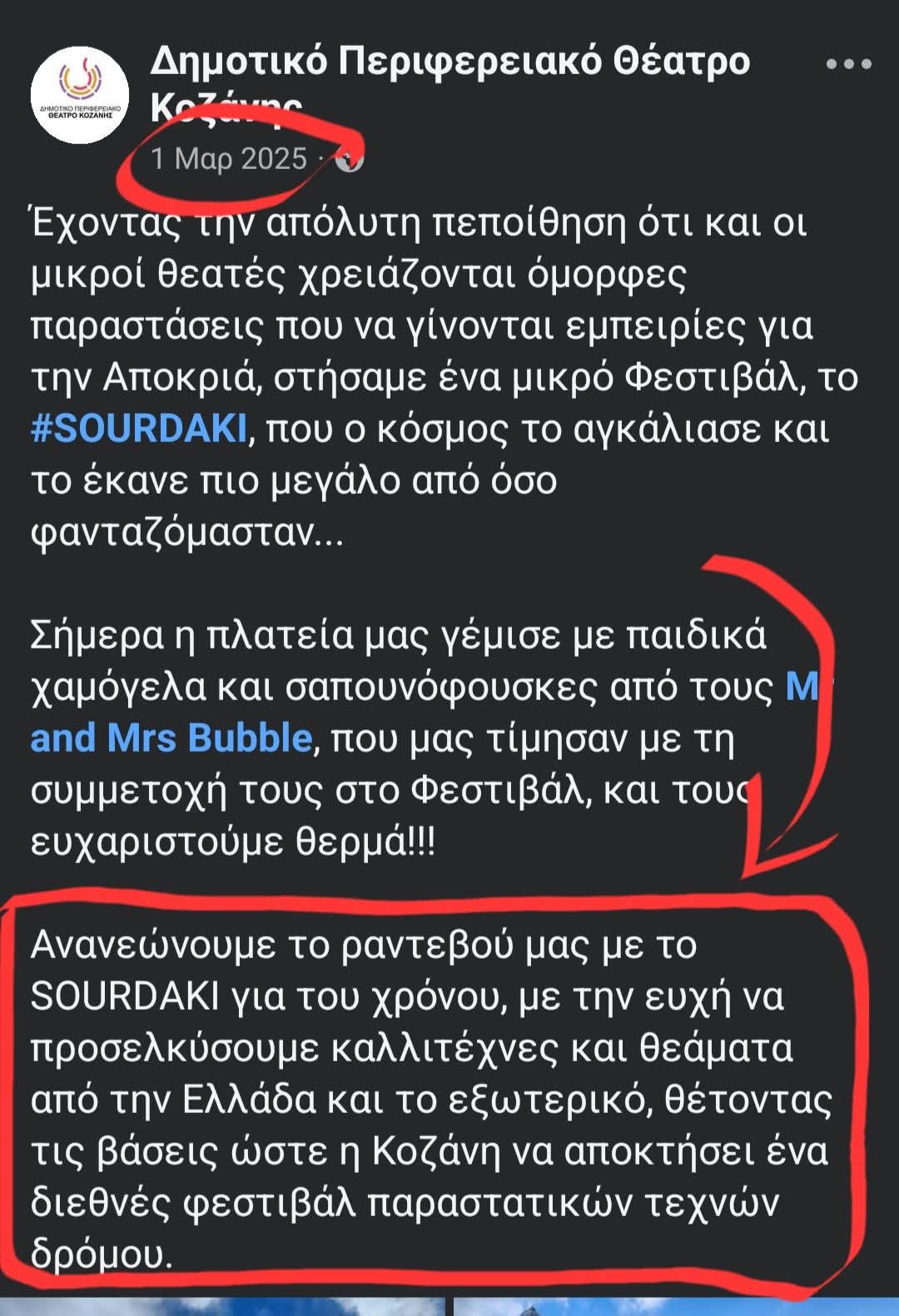Open Δημοτικό Περιφερειακό Θέατρο Κοζάνης page name

(449, 62)
